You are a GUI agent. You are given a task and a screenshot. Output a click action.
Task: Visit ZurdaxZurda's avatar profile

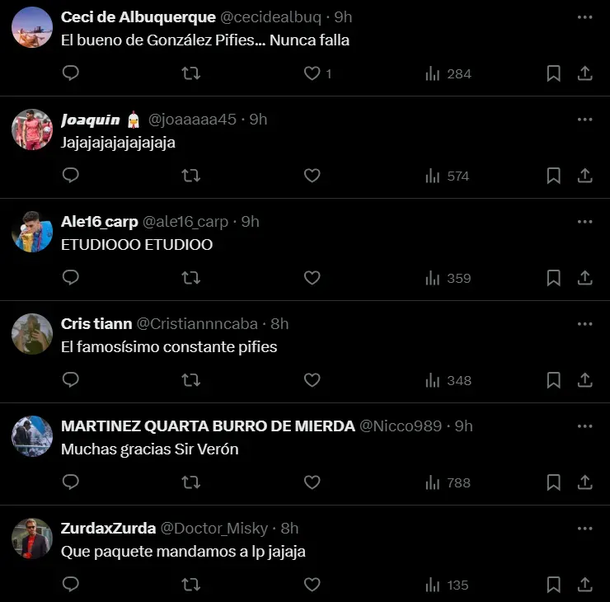point(32,538)
